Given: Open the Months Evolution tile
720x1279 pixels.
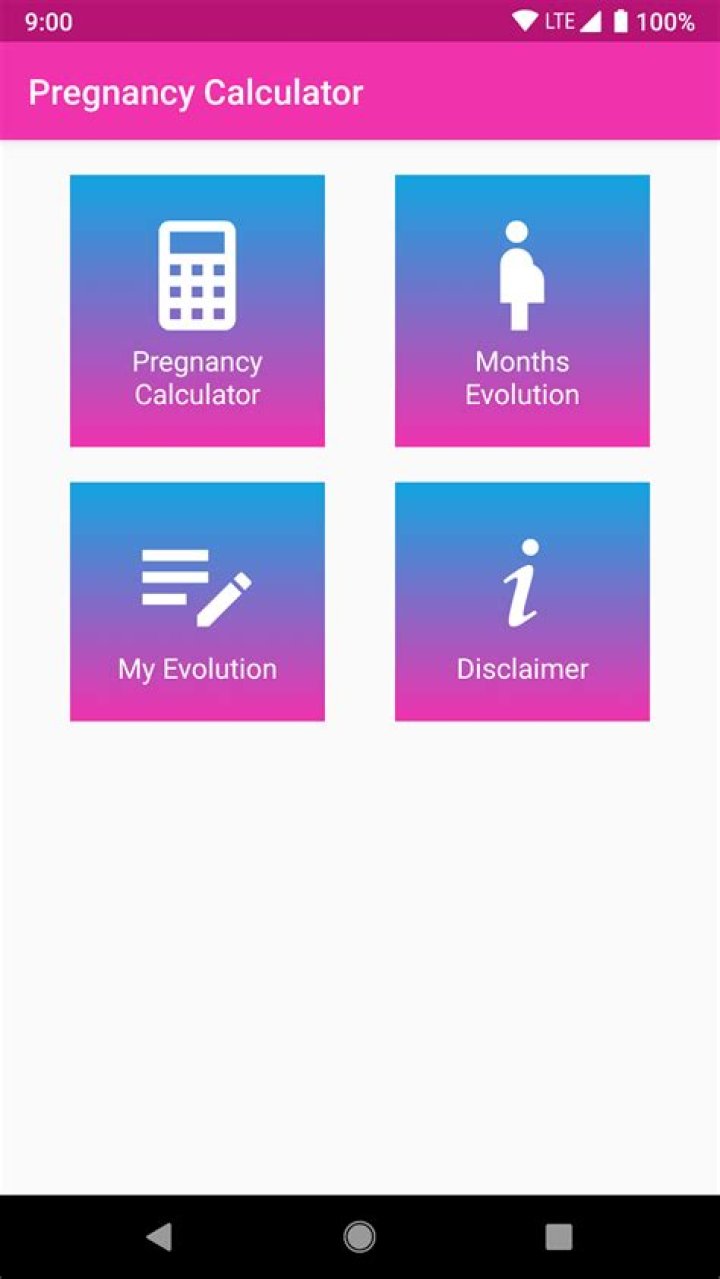Looking at the screenshot, I should click(x=522, y=310).
